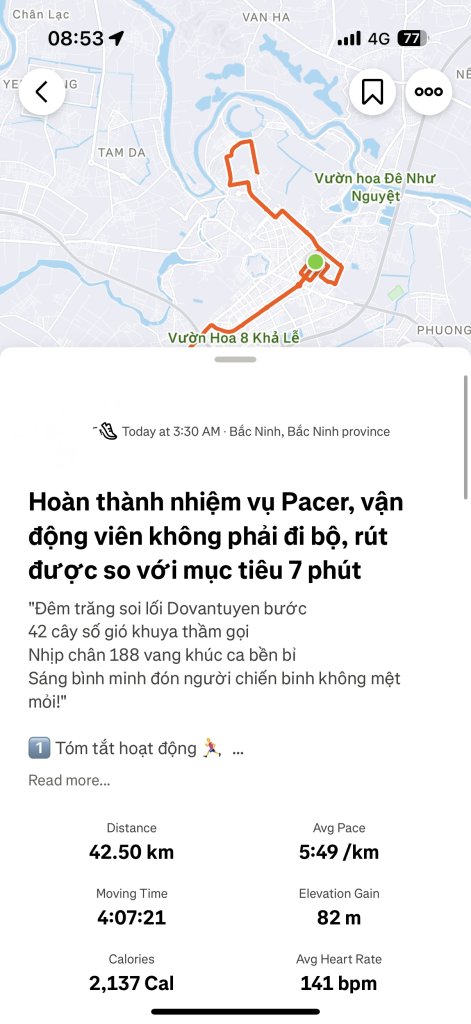
Task: Go back using the back arrow
Action: coord(42,92)
